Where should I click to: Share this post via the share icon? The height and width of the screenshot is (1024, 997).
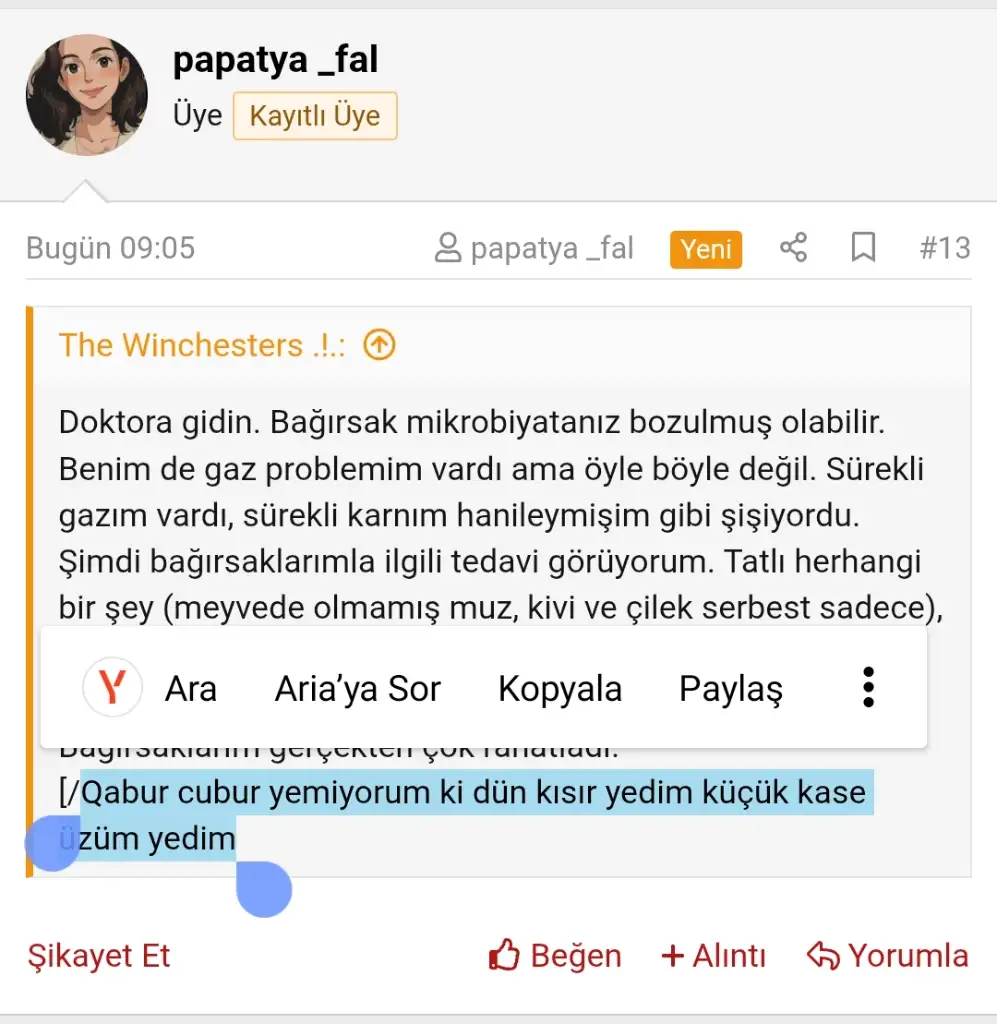pos(793,248)
